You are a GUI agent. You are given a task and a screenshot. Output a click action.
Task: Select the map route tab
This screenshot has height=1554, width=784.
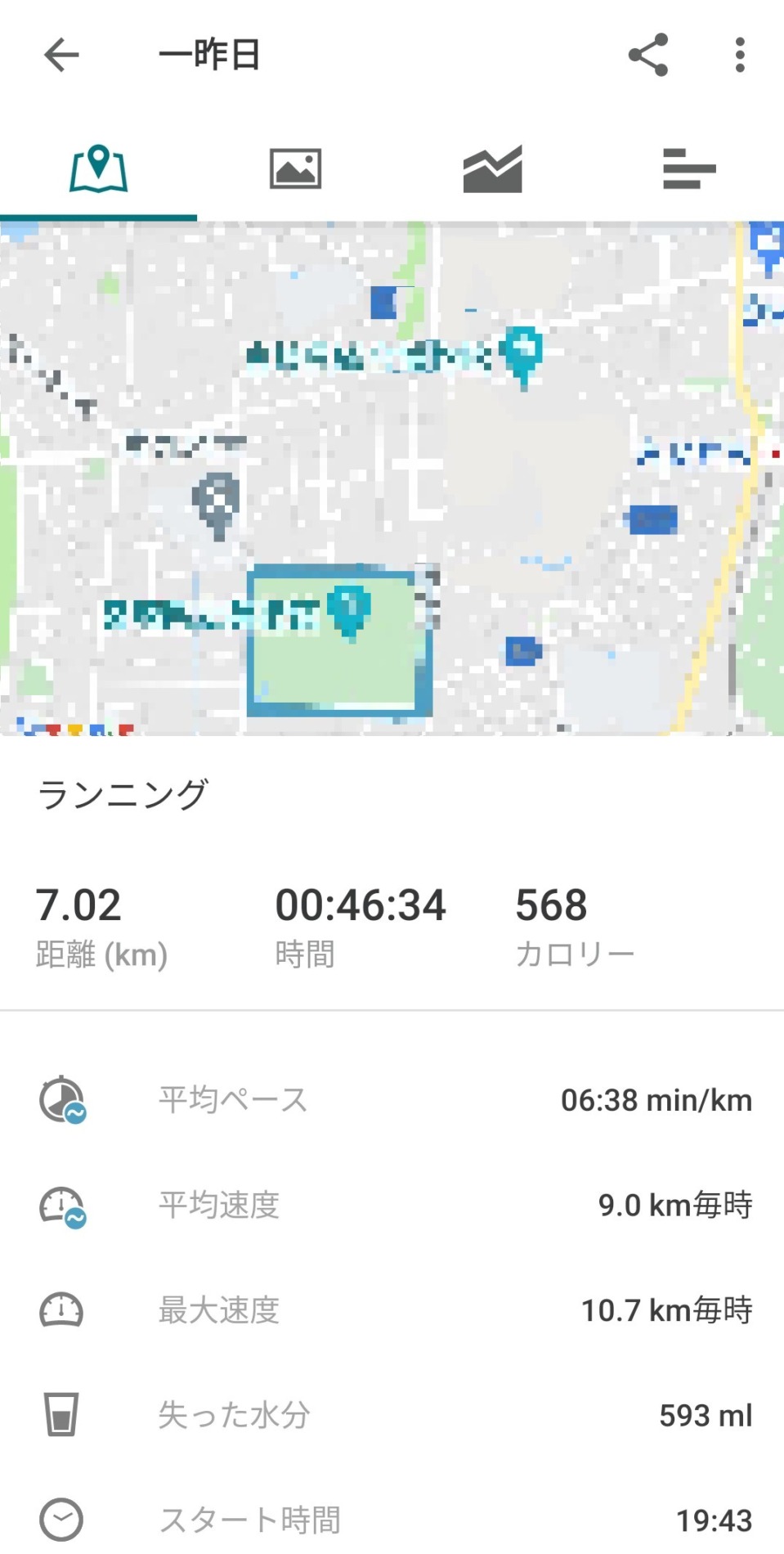pyautogui.click(x=98, y=169)
